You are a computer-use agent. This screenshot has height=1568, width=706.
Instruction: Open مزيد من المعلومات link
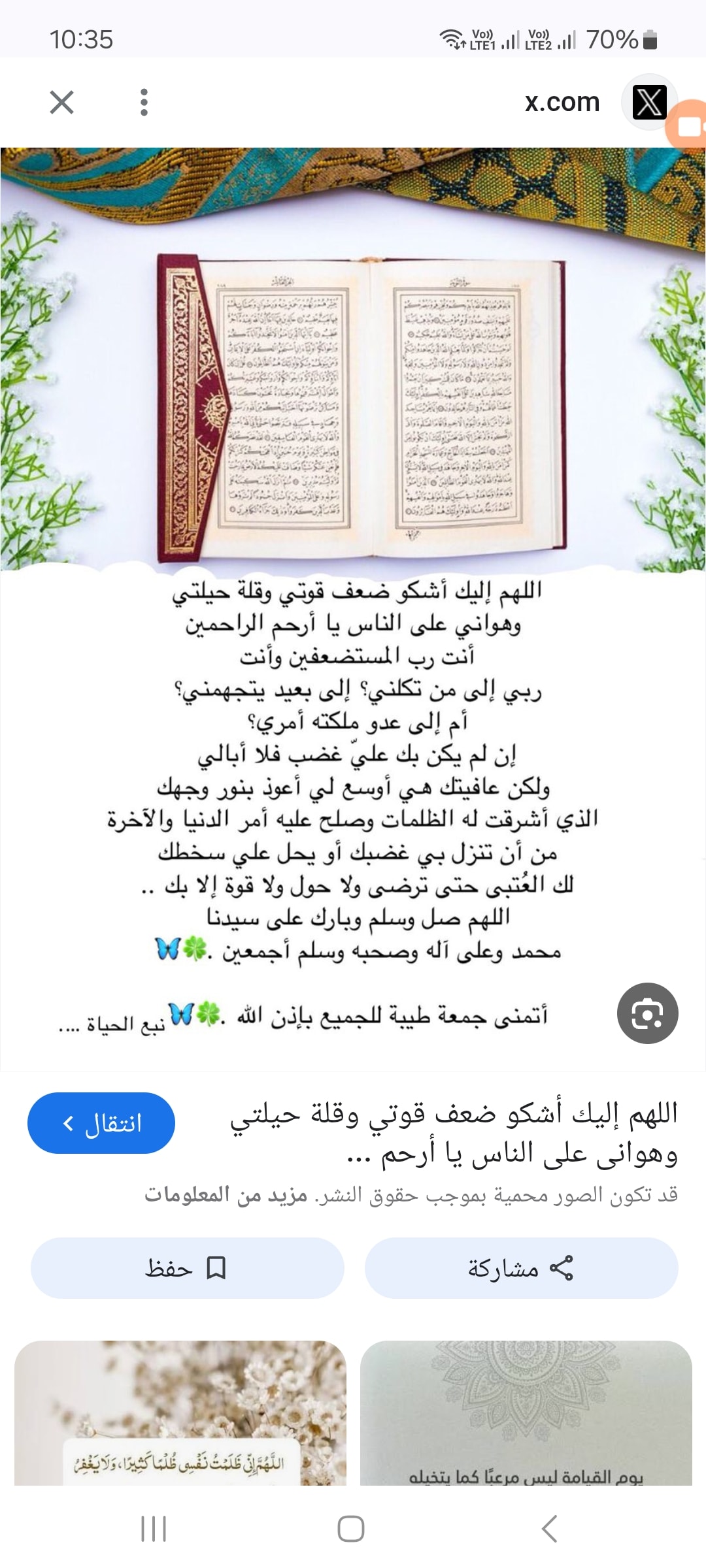tap(226, 1195)
